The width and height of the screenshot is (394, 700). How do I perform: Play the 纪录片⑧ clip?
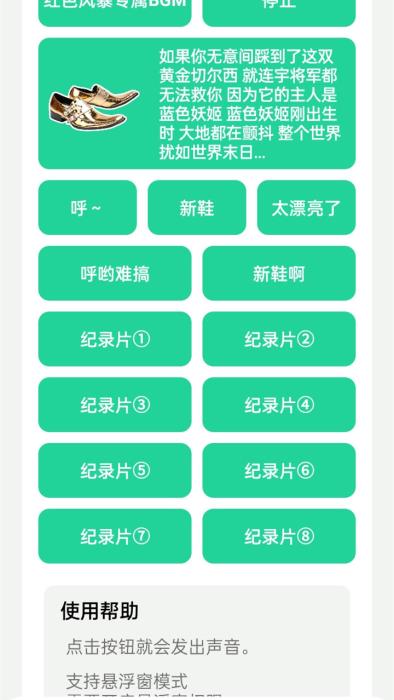point(279,536)
